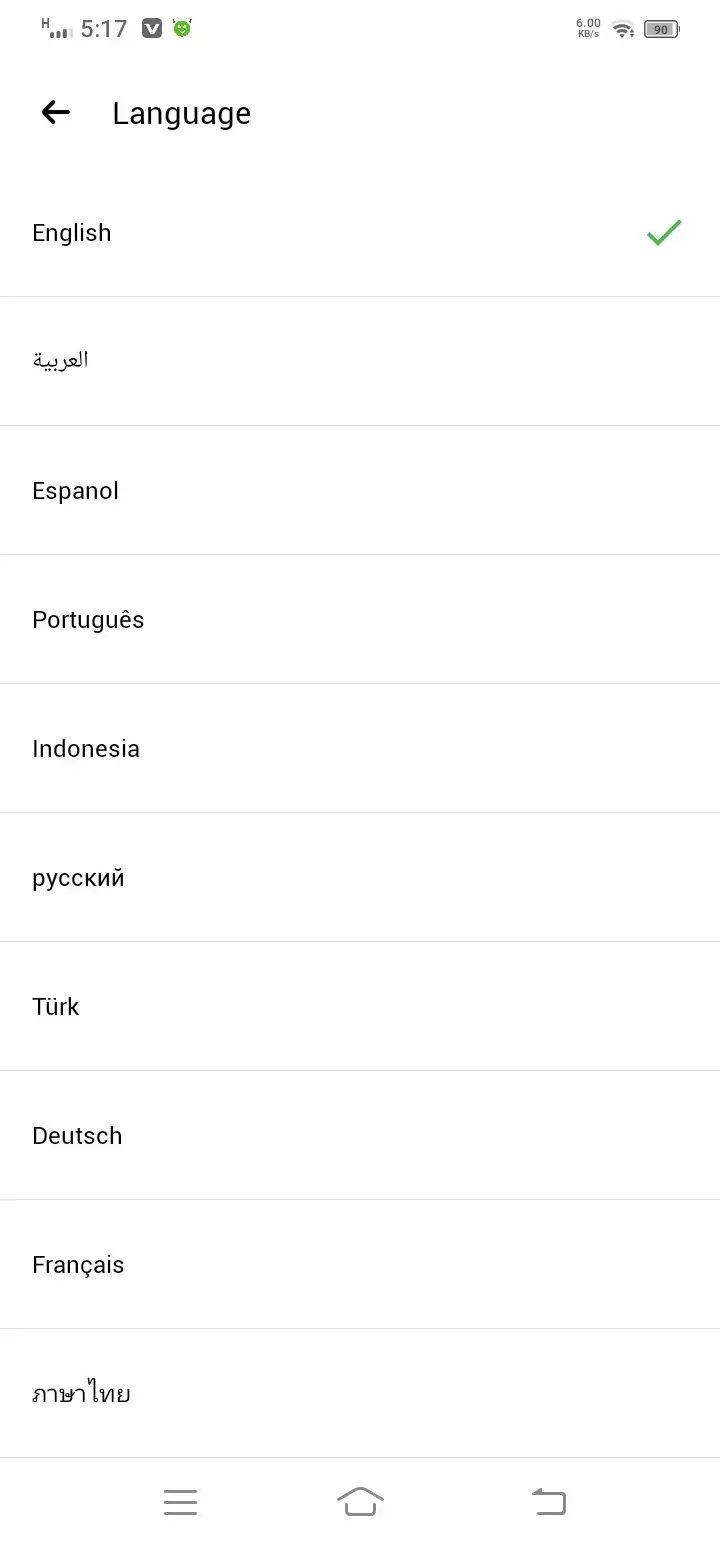Pick Türk as the language
Screen dimensions: 720x1544
[55, 1006]
